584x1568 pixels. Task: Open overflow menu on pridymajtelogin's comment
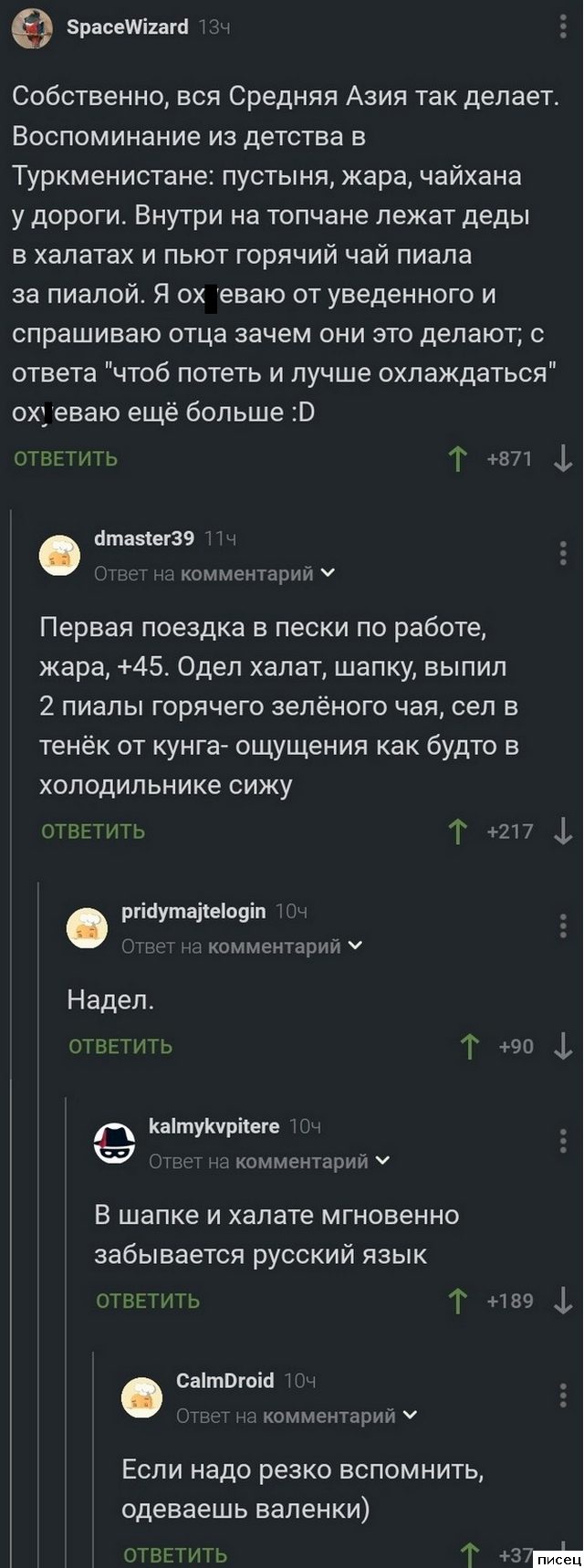point(562,925)
